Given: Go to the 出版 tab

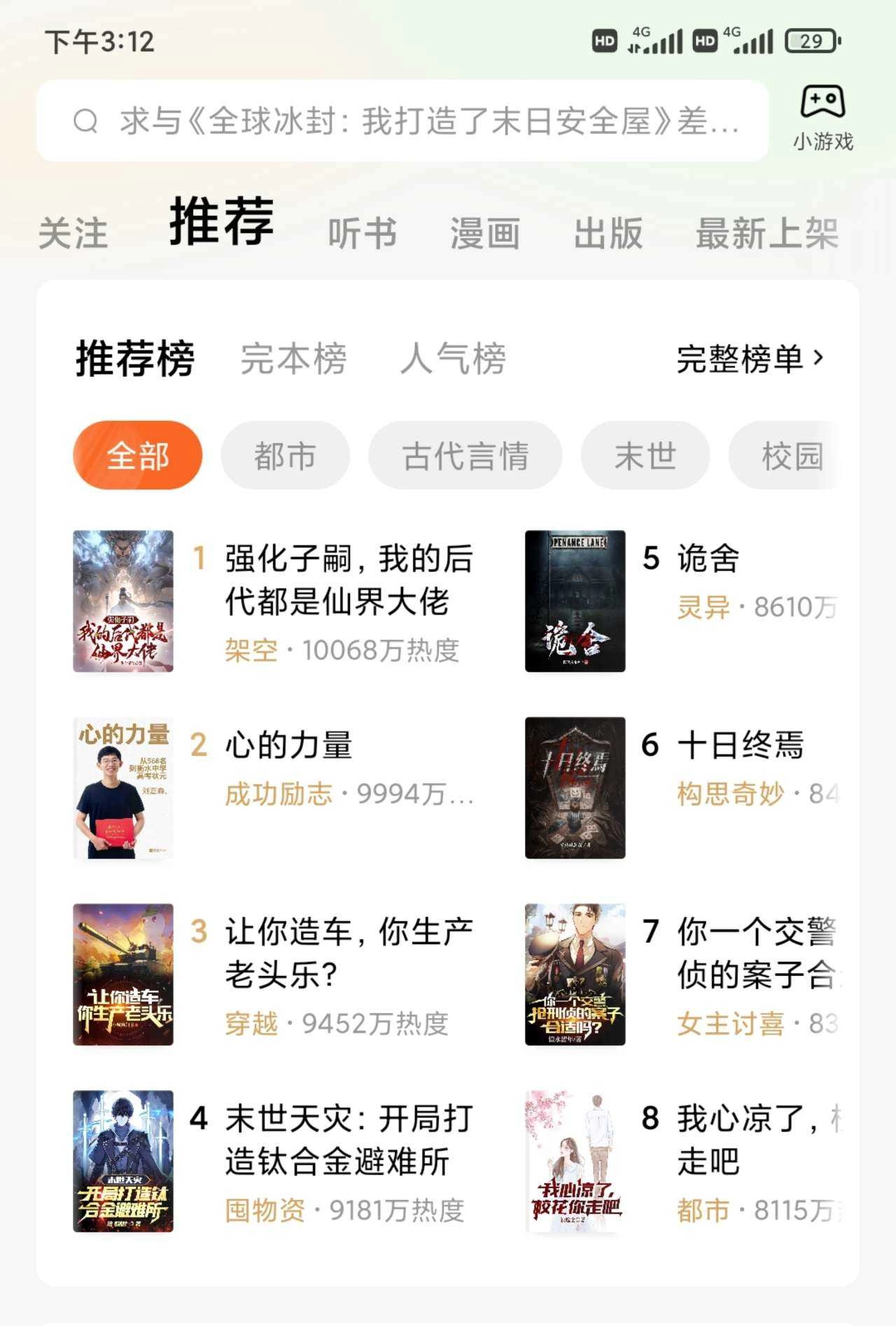Looking at the screenshot, I should [608, 233].
